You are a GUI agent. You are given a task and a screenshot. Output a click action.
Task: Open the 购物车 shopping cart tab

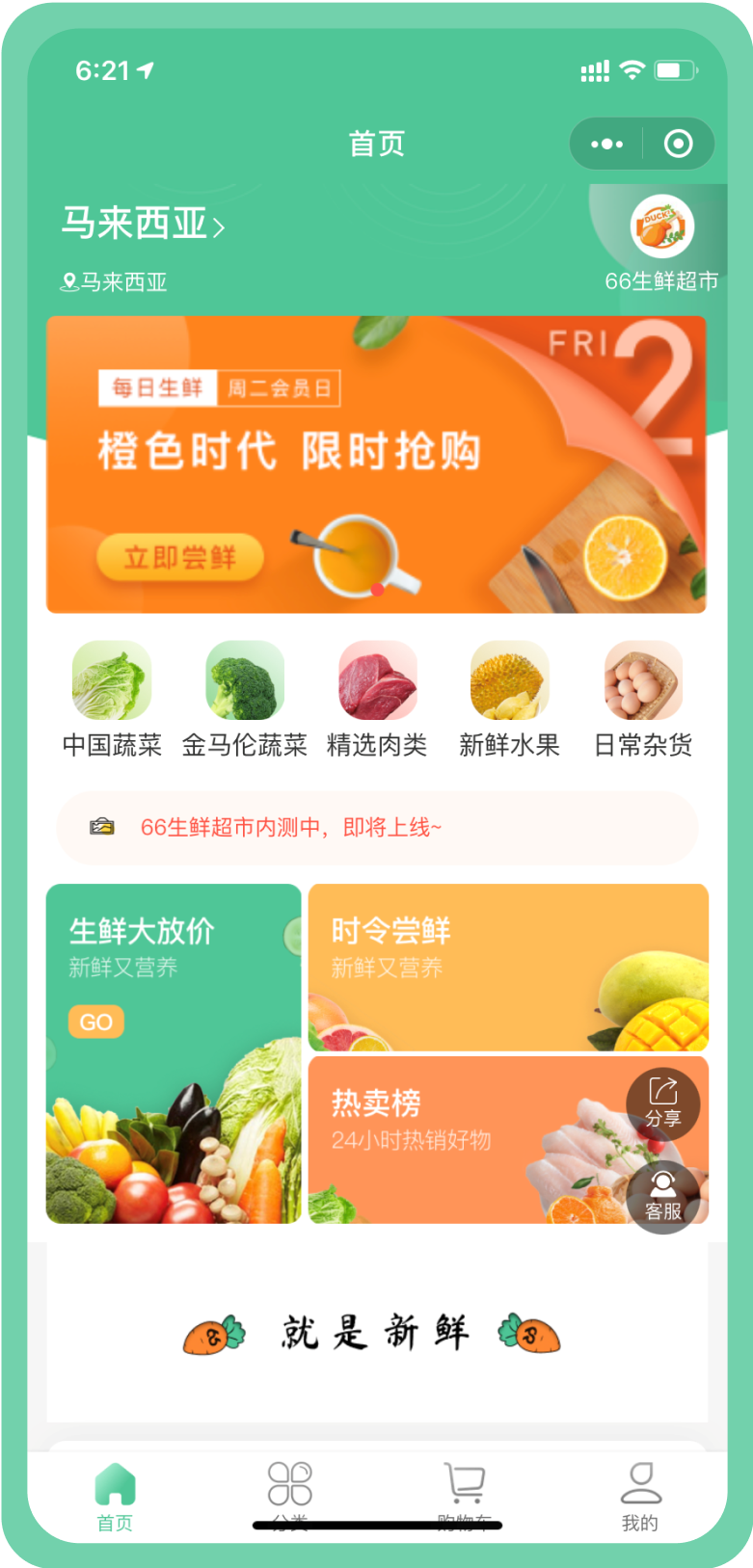click(x=465, y=1494)
